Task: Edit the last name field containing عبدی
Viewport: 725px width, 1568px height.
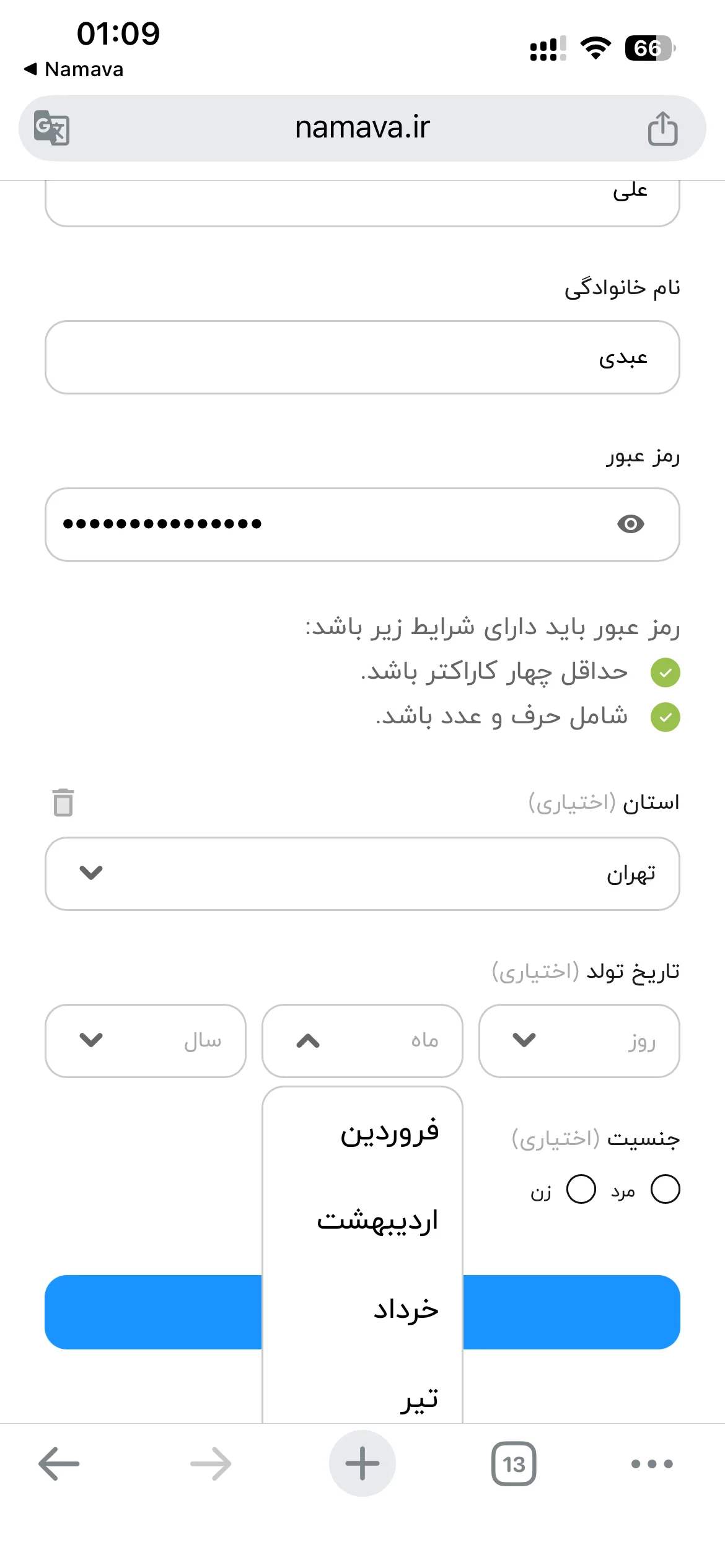Action: click(362, 357)
